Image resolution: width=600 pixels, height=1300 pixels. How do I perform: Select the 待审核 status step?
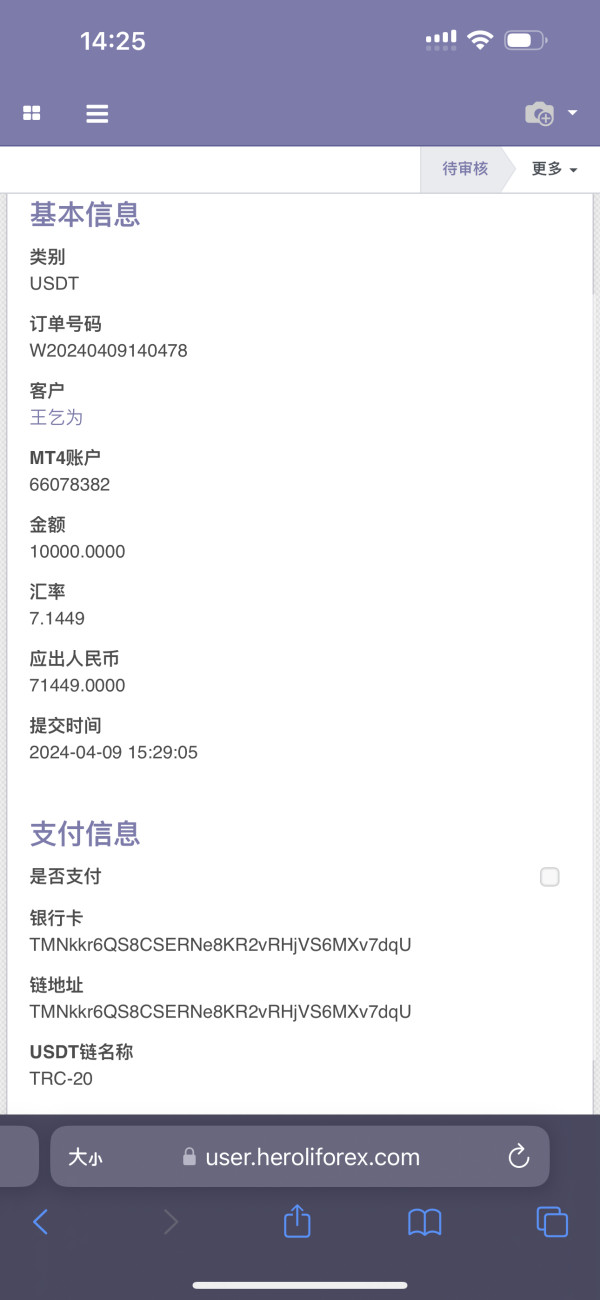tap(466, 169)
